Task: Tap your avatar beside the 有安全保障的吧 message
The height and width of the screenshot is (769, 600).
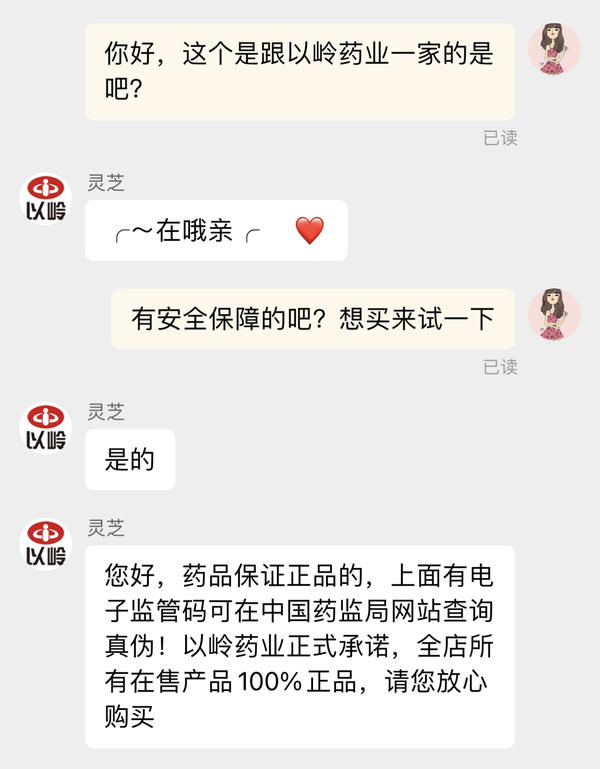Action: click(554, 315)
